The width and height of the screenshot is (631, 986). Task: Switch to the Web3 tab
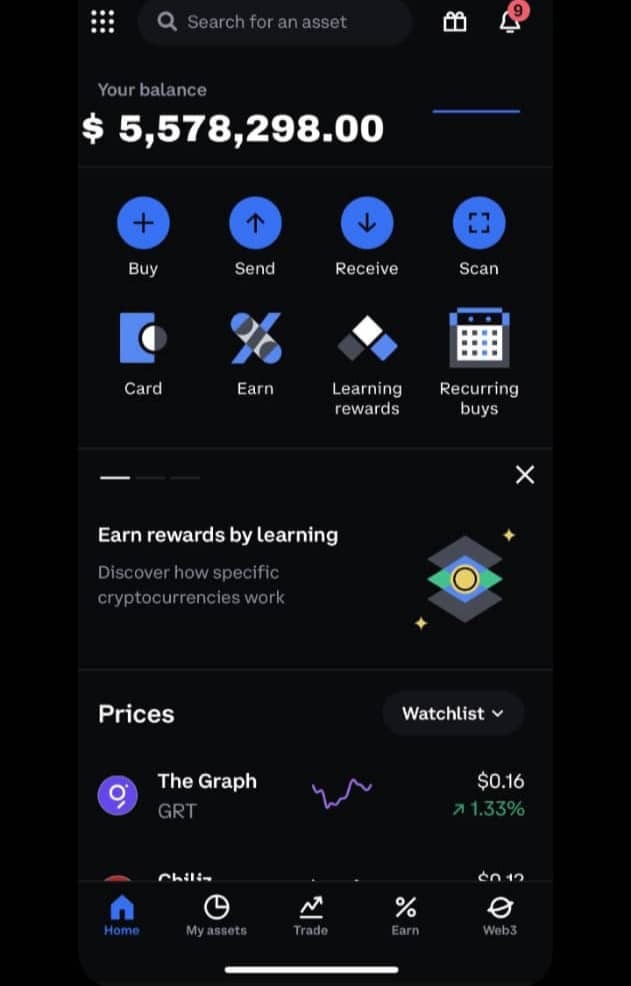[500, 915]
